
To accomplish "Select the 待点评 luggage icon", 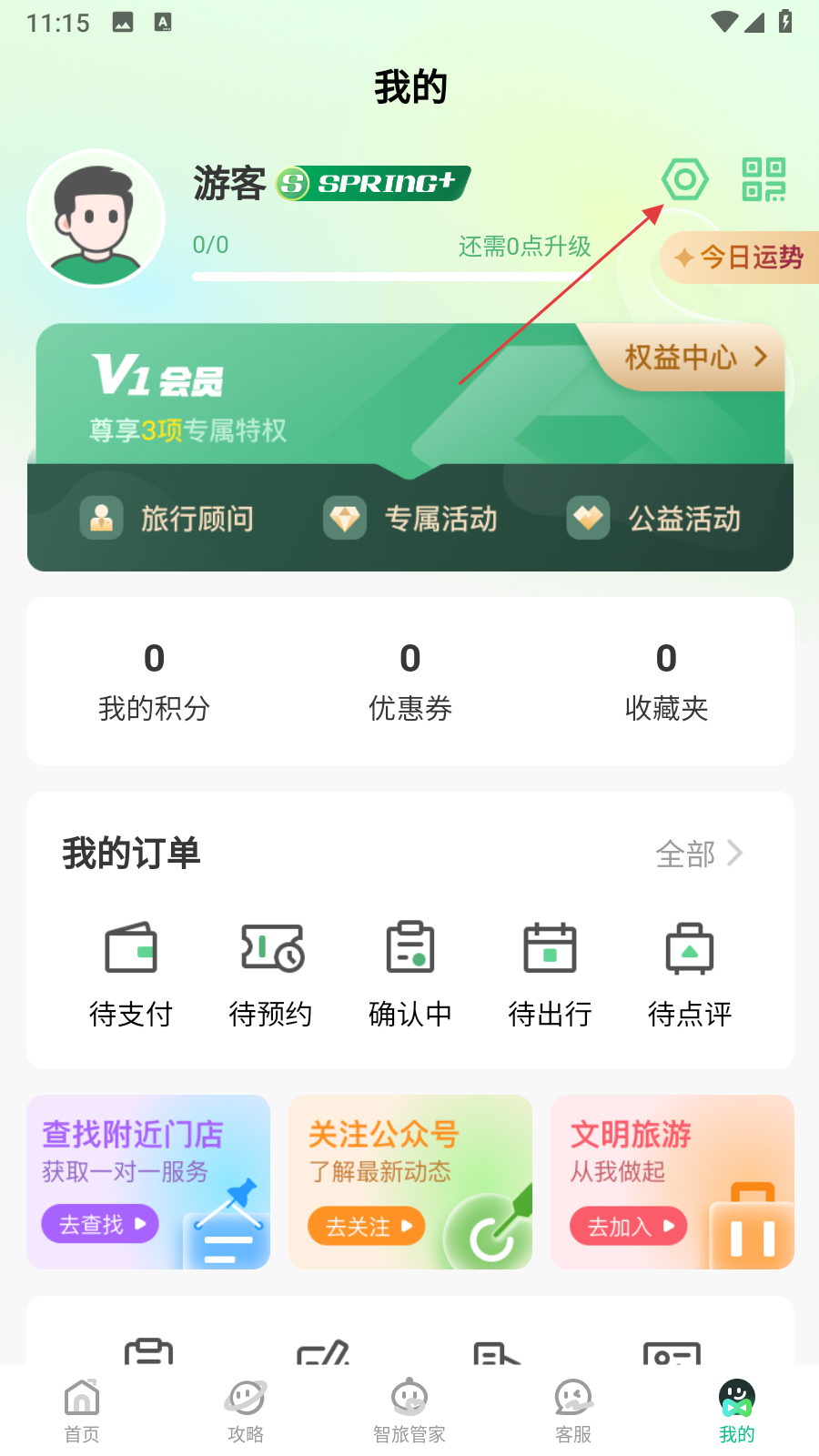I will pyautogui.click(x=689, y=949).
